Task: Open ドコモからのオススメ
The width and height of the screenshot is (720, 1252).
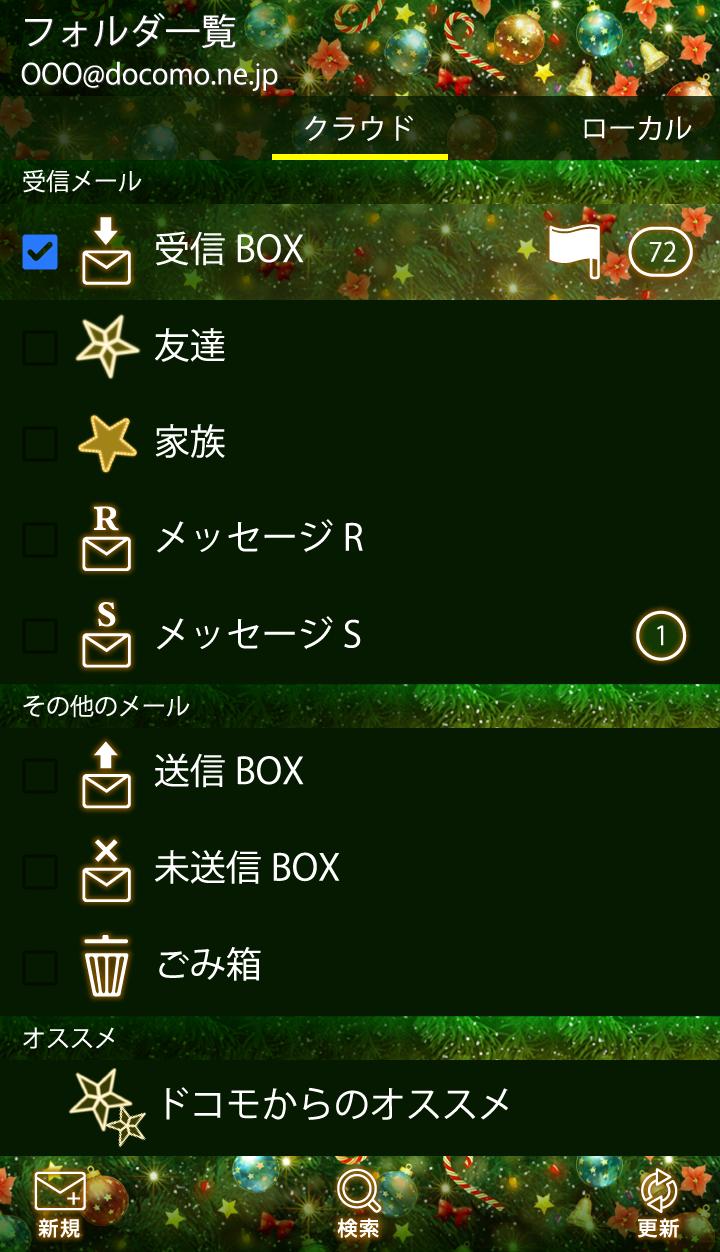Action: click(x=335, y=1104)
